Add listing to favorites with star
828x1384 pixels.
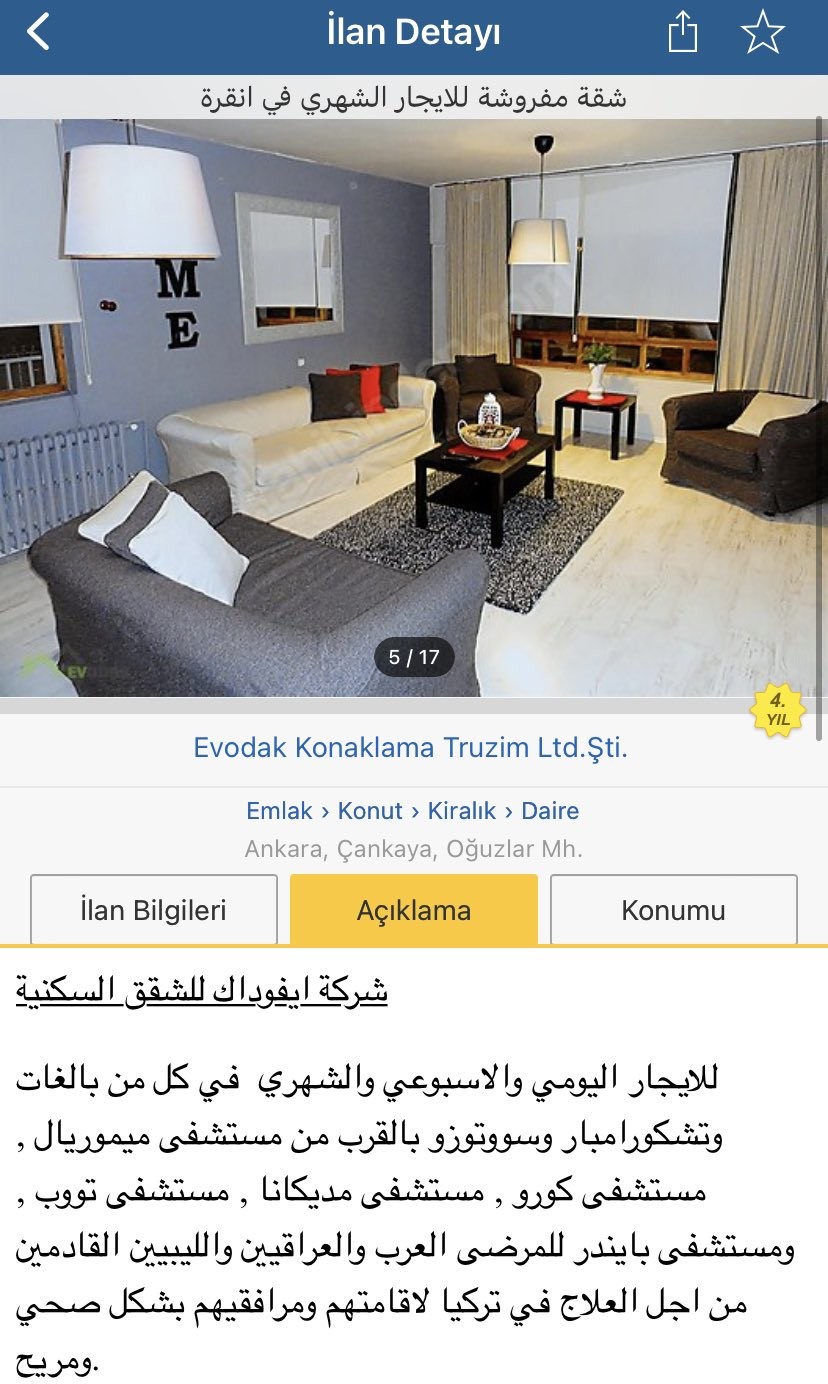[x=762, y=33]
